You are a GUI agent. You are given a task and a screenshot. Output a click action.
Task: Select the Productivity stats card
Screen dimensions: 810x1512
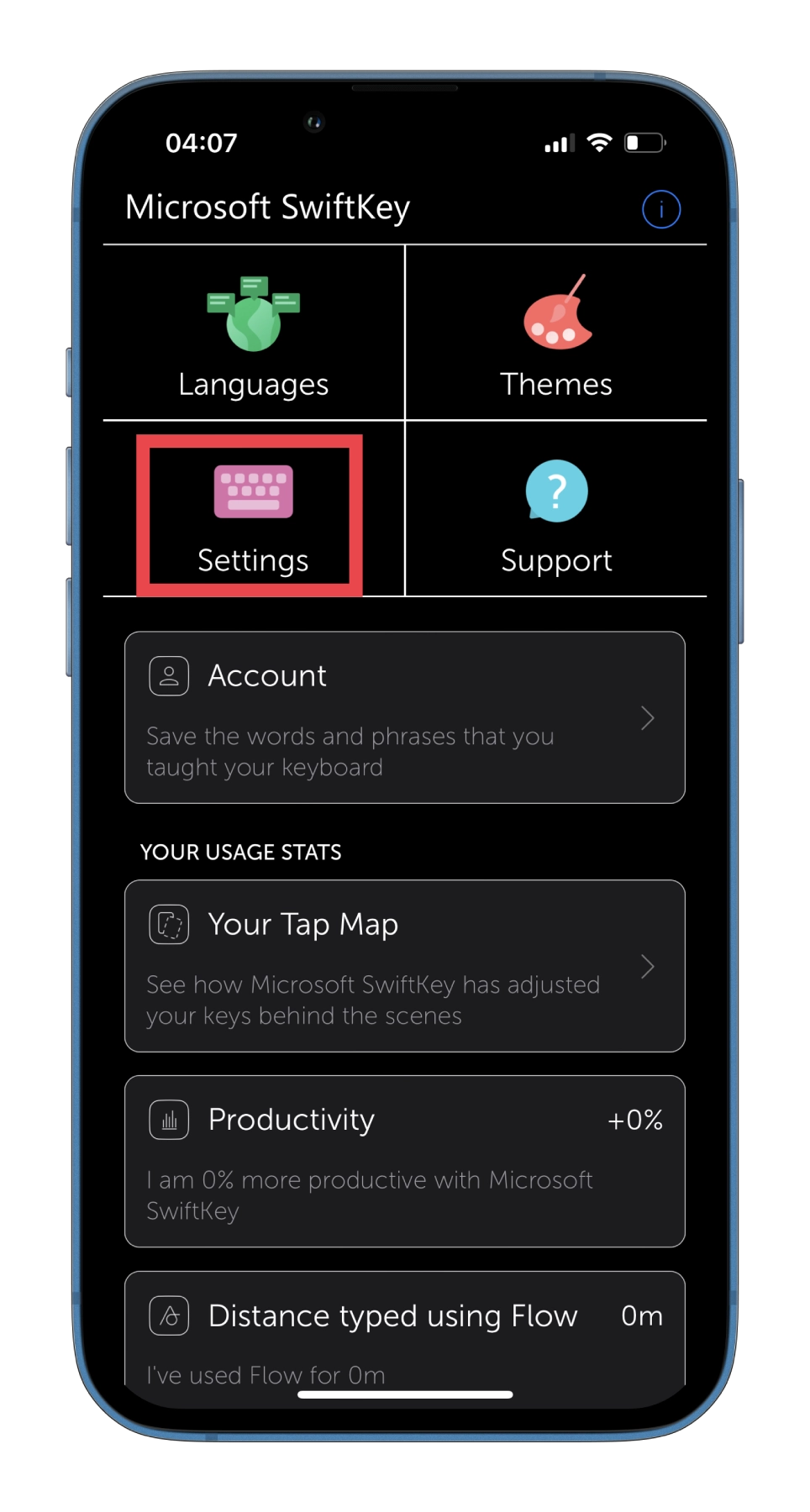[x=405, y=1162]
